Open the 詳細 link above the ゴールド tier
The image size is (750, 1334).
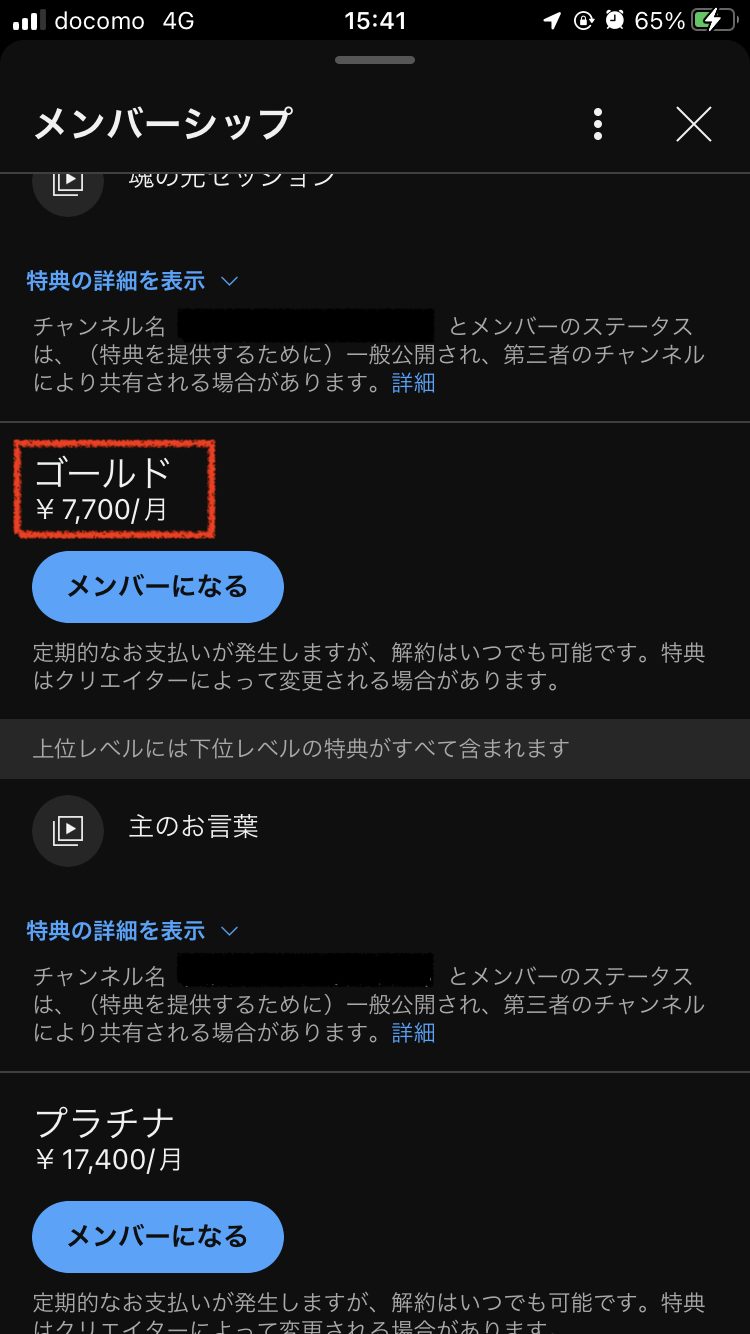pyautogui.click(x=414, y=383)
